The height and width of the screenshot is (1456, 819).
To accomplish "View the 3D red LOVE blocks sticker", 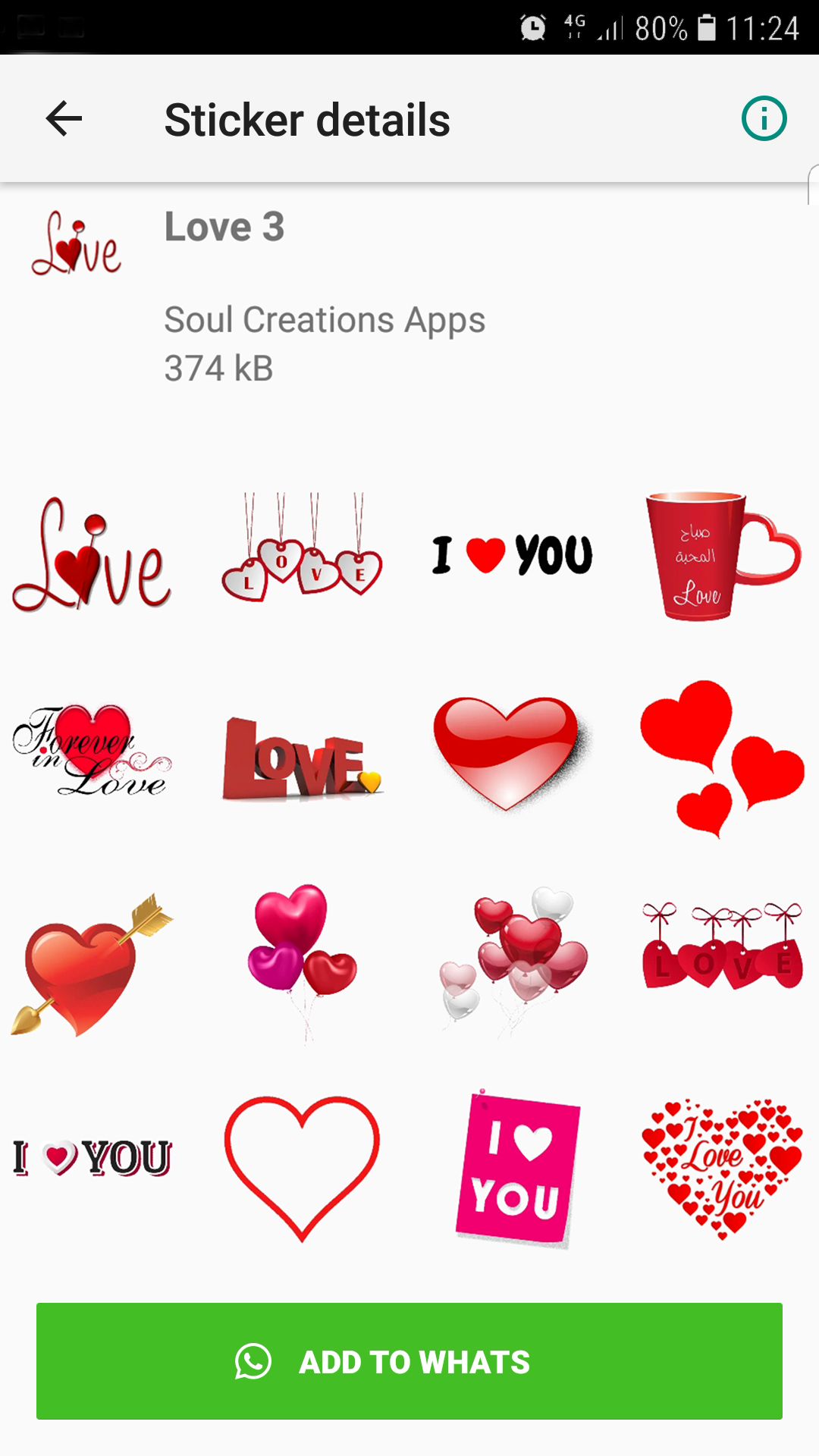I will [302, 758].
